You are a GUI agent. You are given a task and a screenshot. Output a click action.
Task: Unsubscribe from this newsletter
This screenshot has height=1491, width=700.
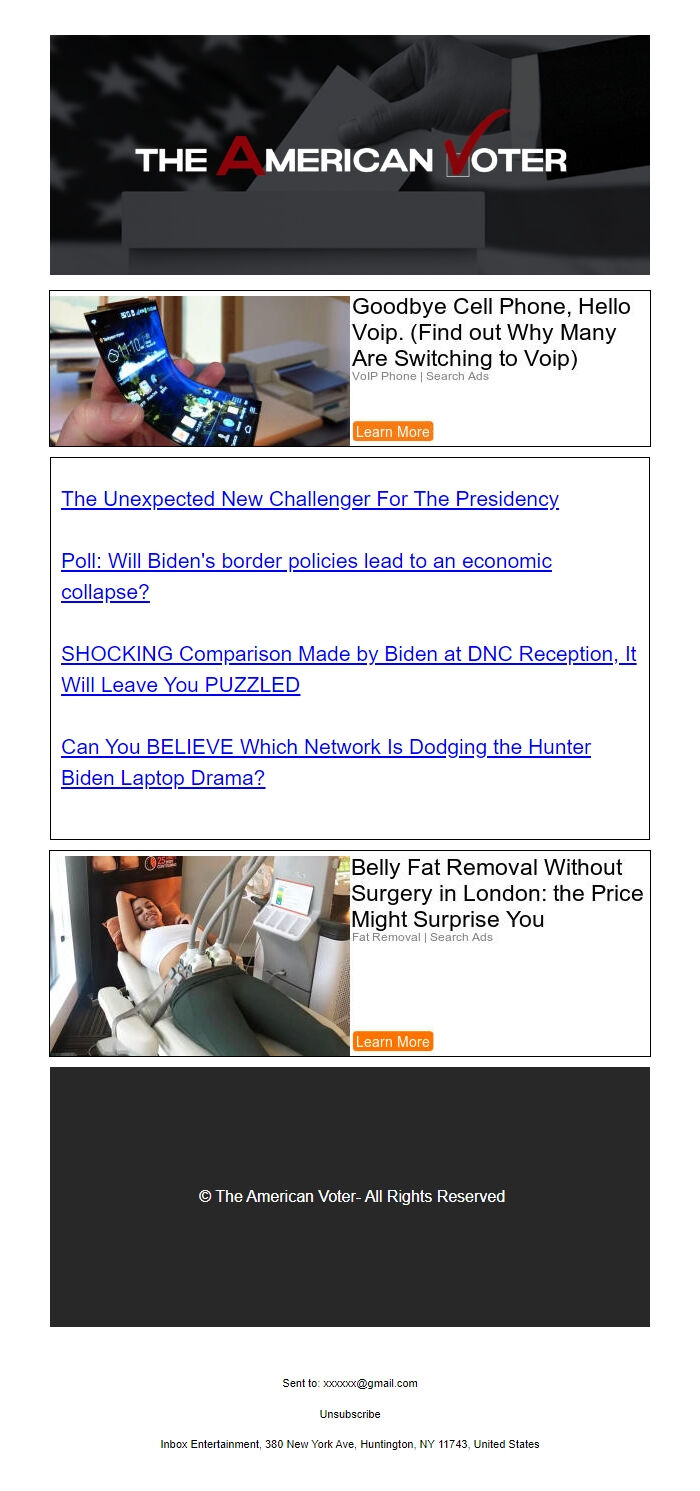pyautogui.click(x=350, y=1414)
